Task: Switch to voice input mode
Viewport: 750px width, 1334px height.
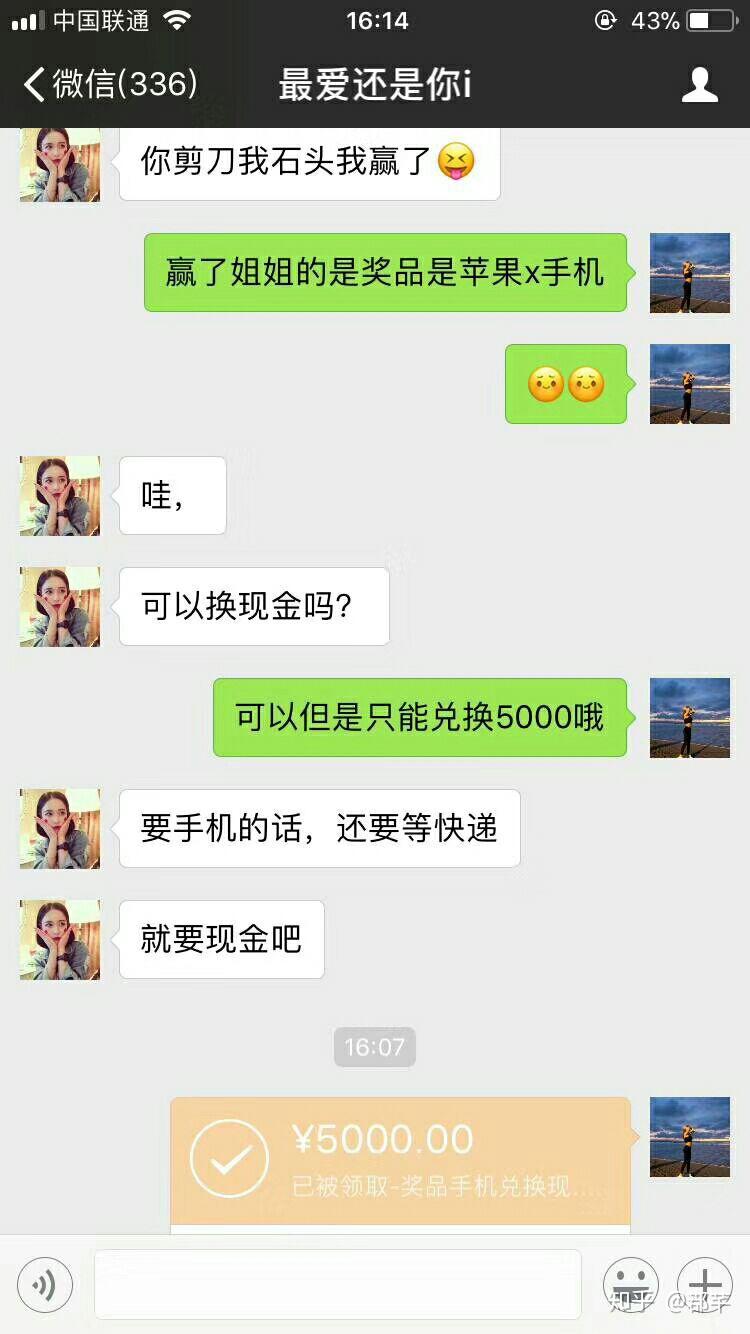Action: click(x=45, y=1284)
